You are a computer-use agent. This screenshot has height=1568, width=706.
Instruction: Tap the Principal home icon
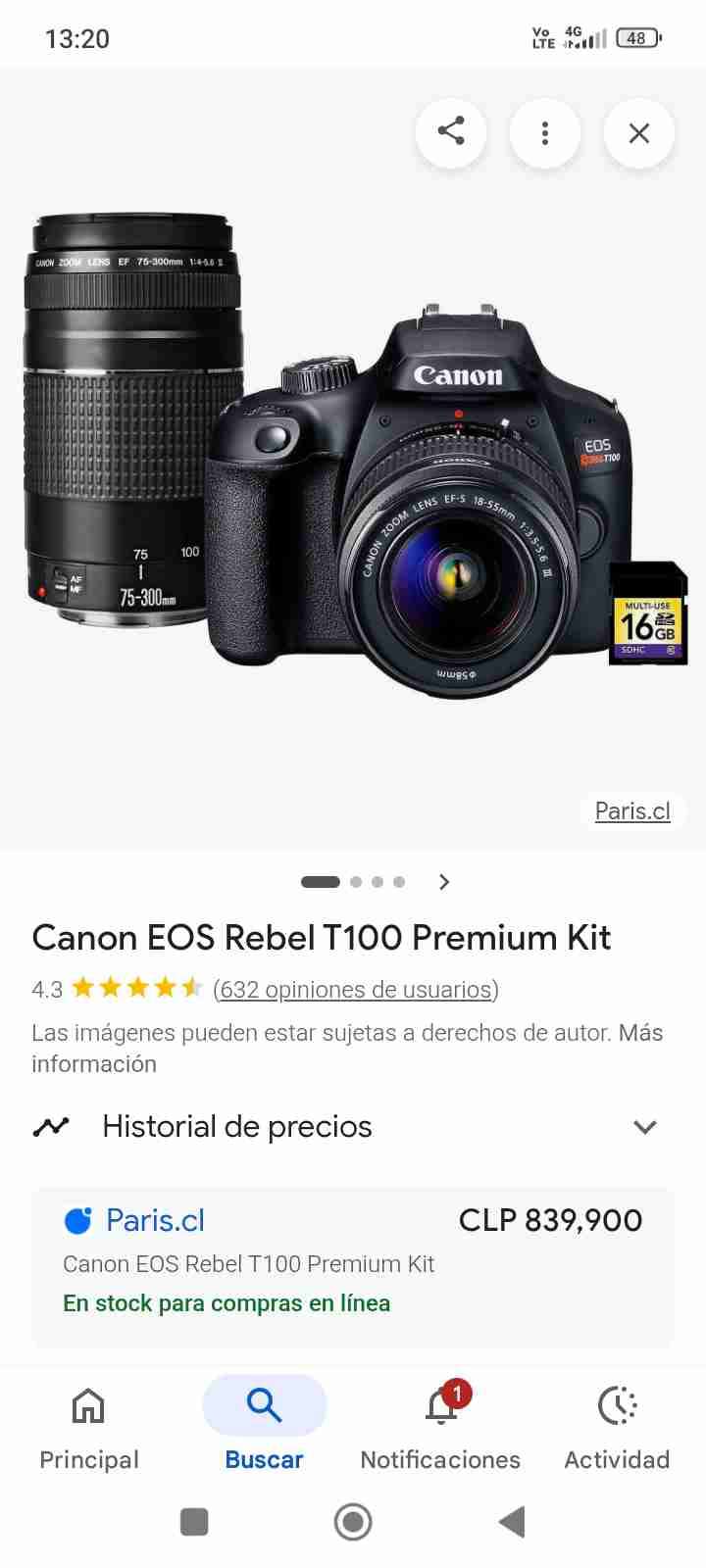point(88,1405)
